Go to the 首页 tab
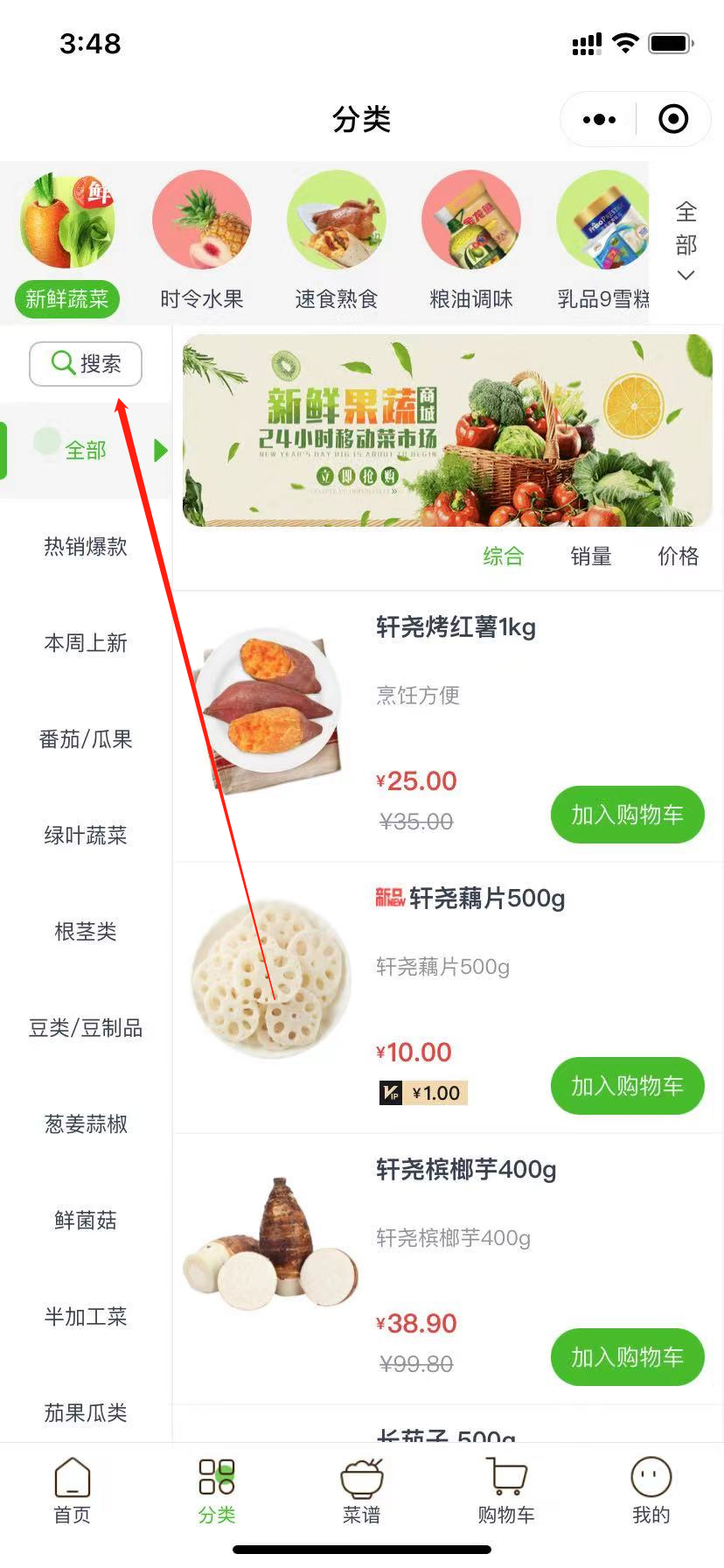The image size is (724, 1568). coord(73,1490)
